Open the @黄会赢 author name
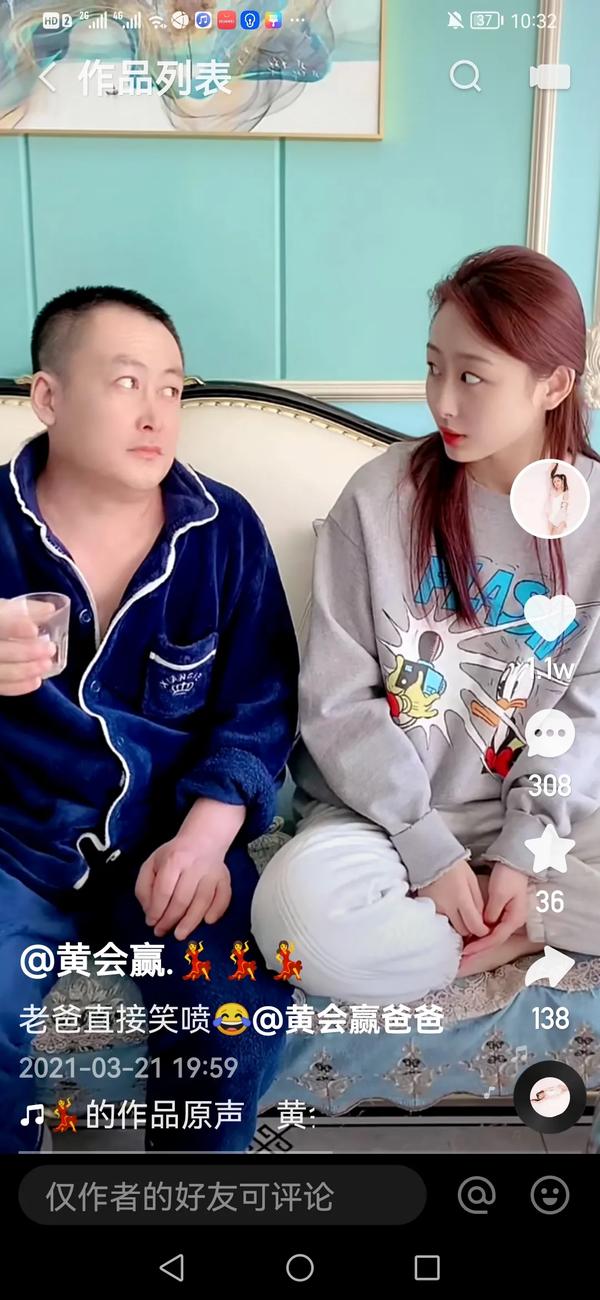This screenshot has height=1300, width=600. click(x=97, y=961)
